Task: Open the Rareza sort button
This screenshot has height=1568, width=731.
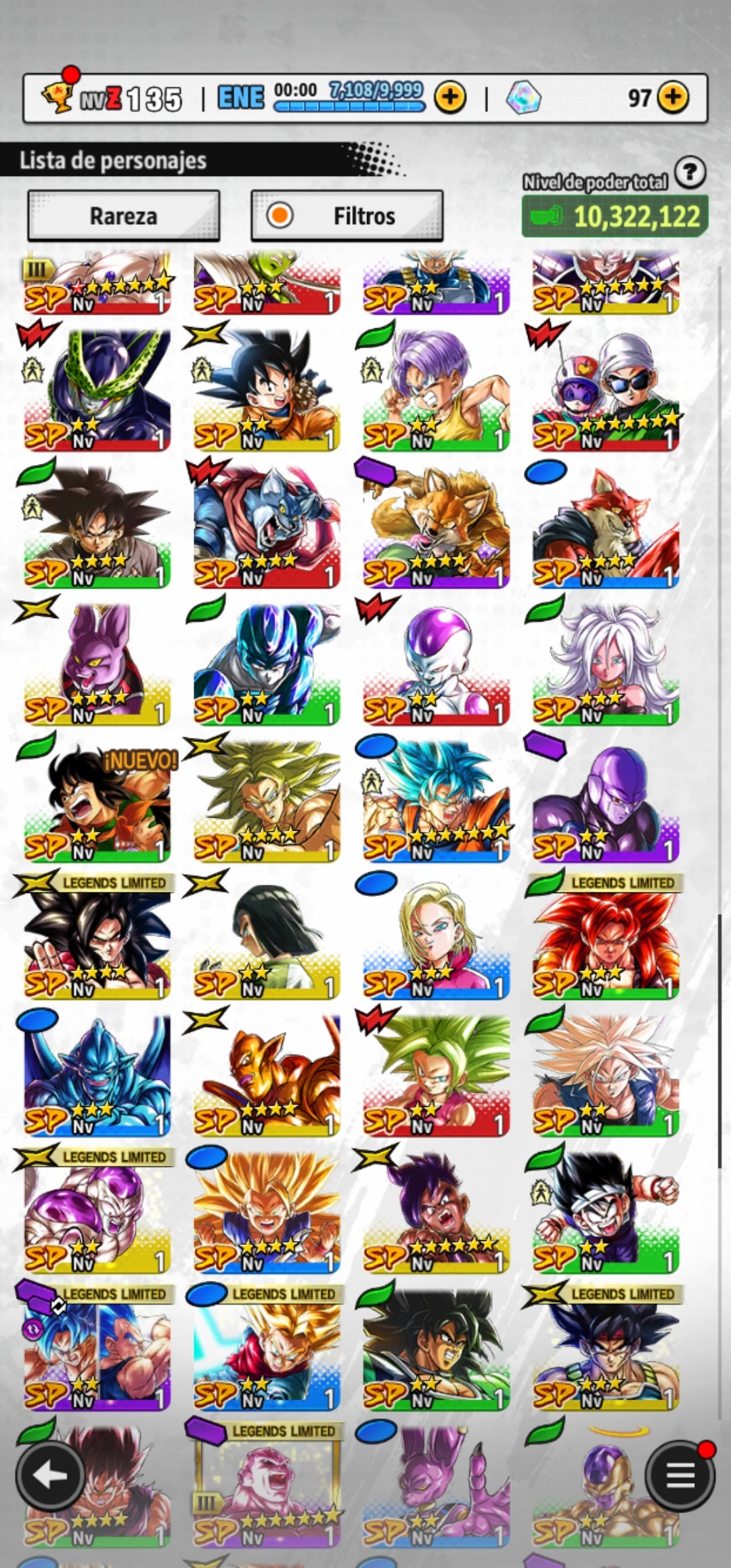Action: point(123,216)
